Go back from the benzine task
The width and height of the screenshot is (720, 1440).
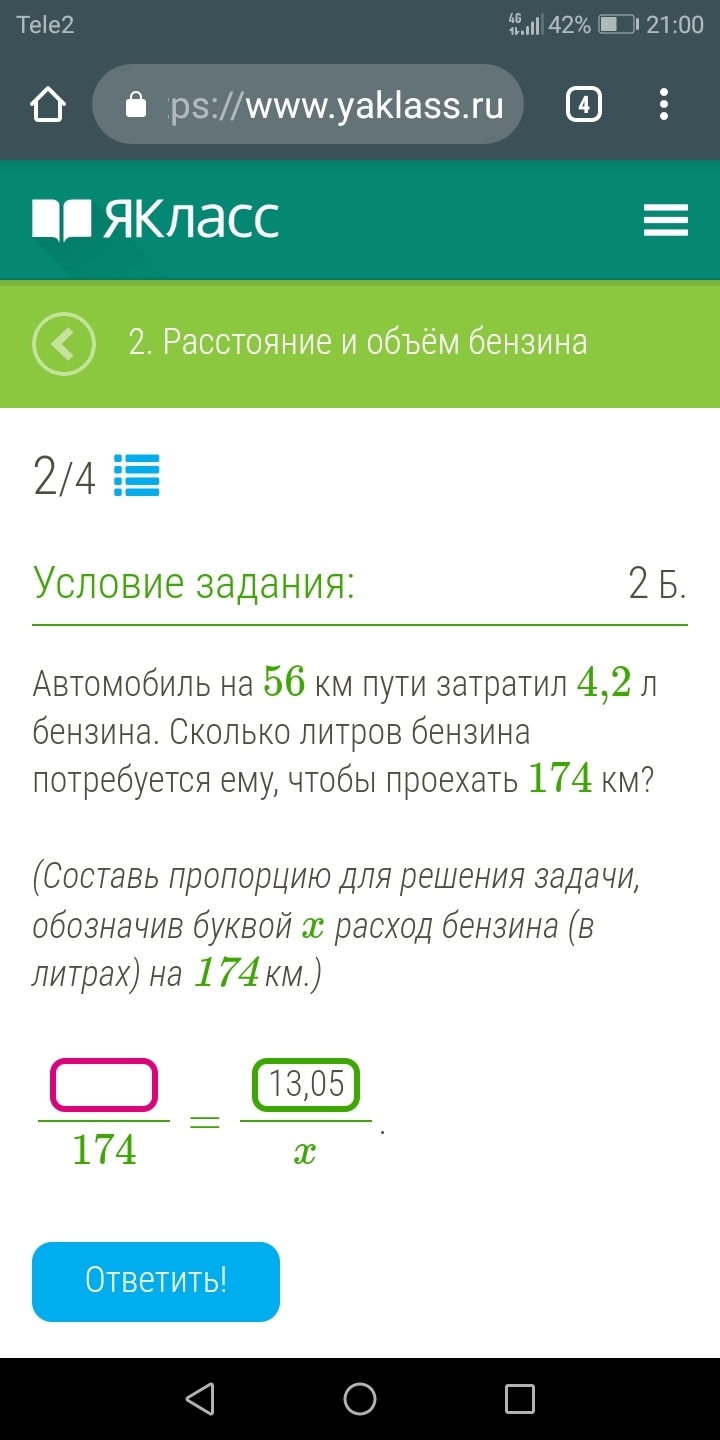[x=64, y=343]
